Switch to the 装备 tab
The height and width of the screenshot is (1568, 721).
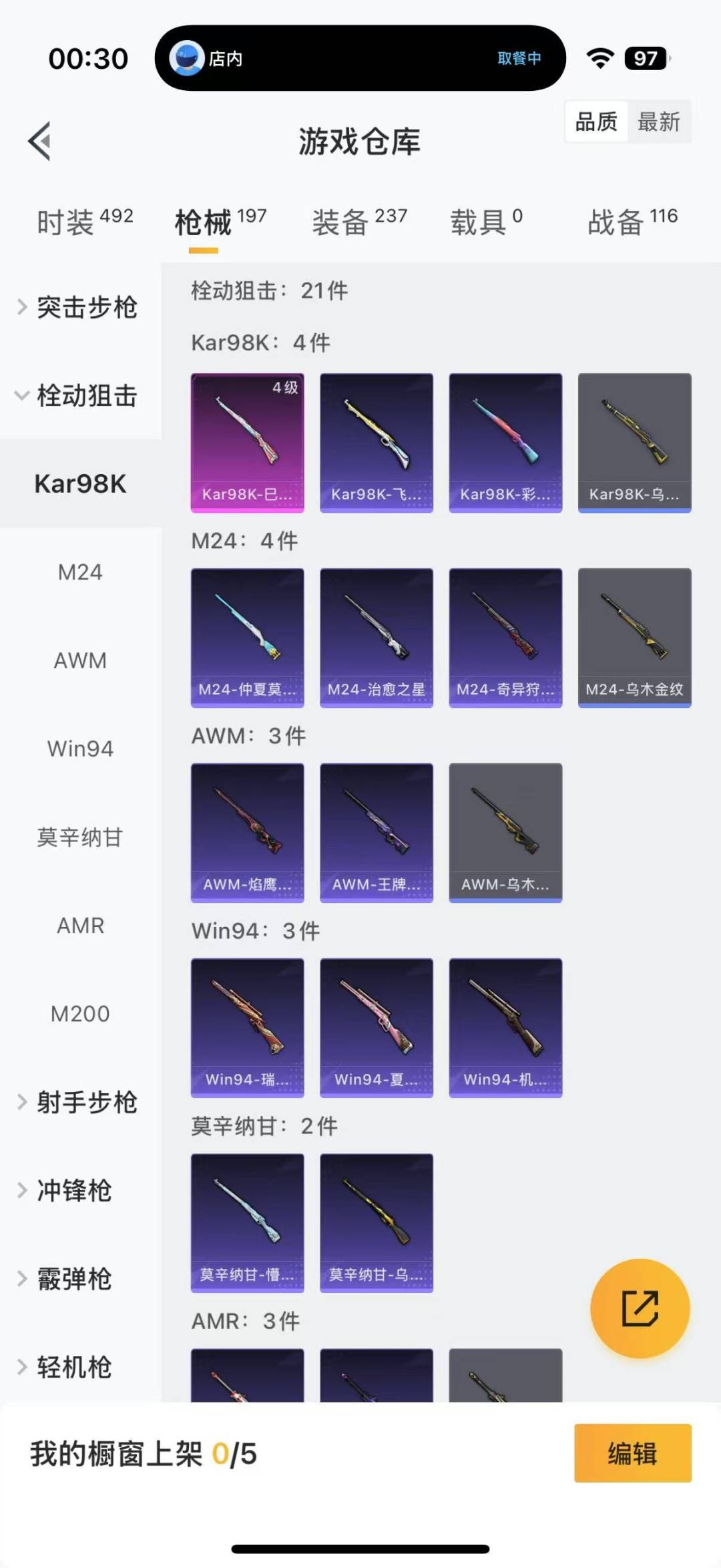(359, 222)
